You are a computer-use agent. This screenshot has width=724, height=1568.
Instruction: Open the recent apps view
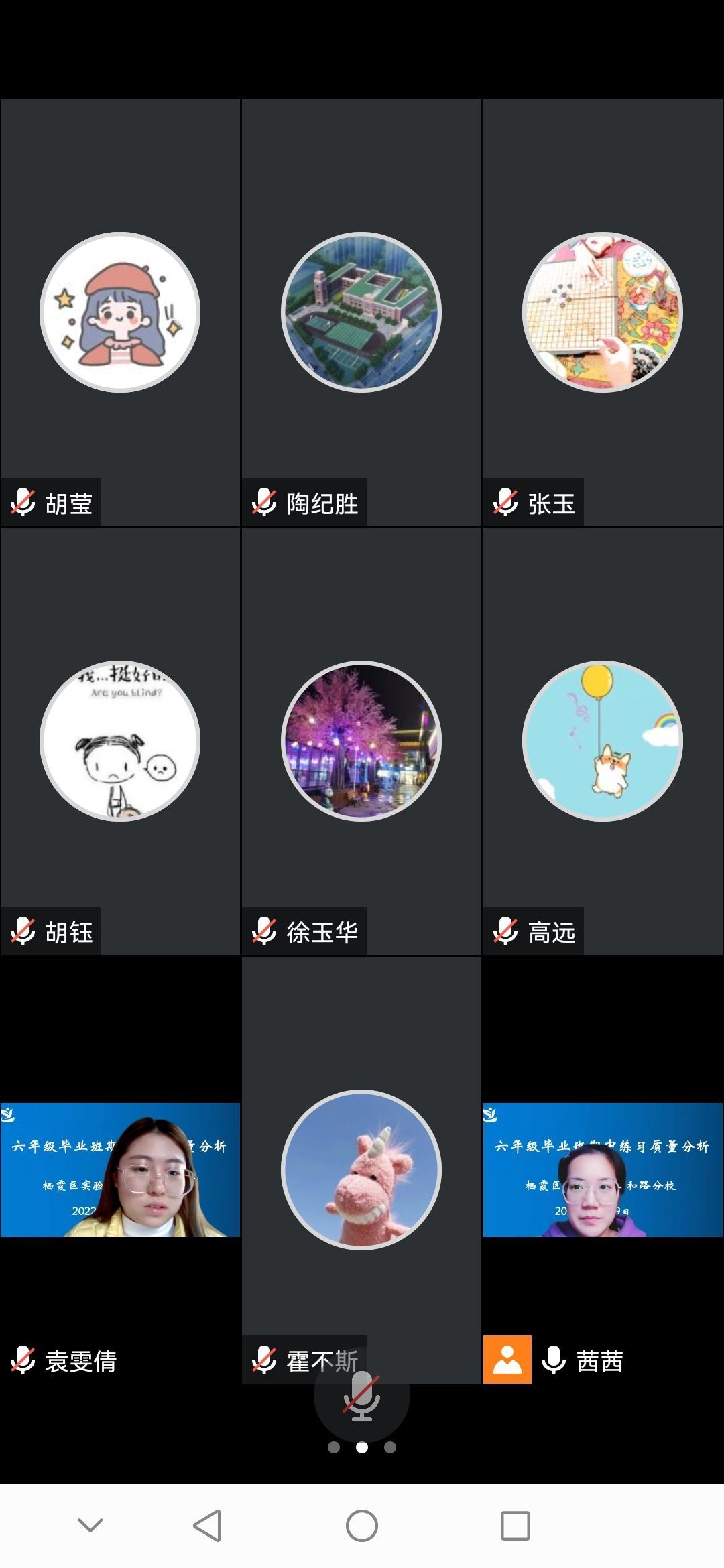(x=516, y=1526)
